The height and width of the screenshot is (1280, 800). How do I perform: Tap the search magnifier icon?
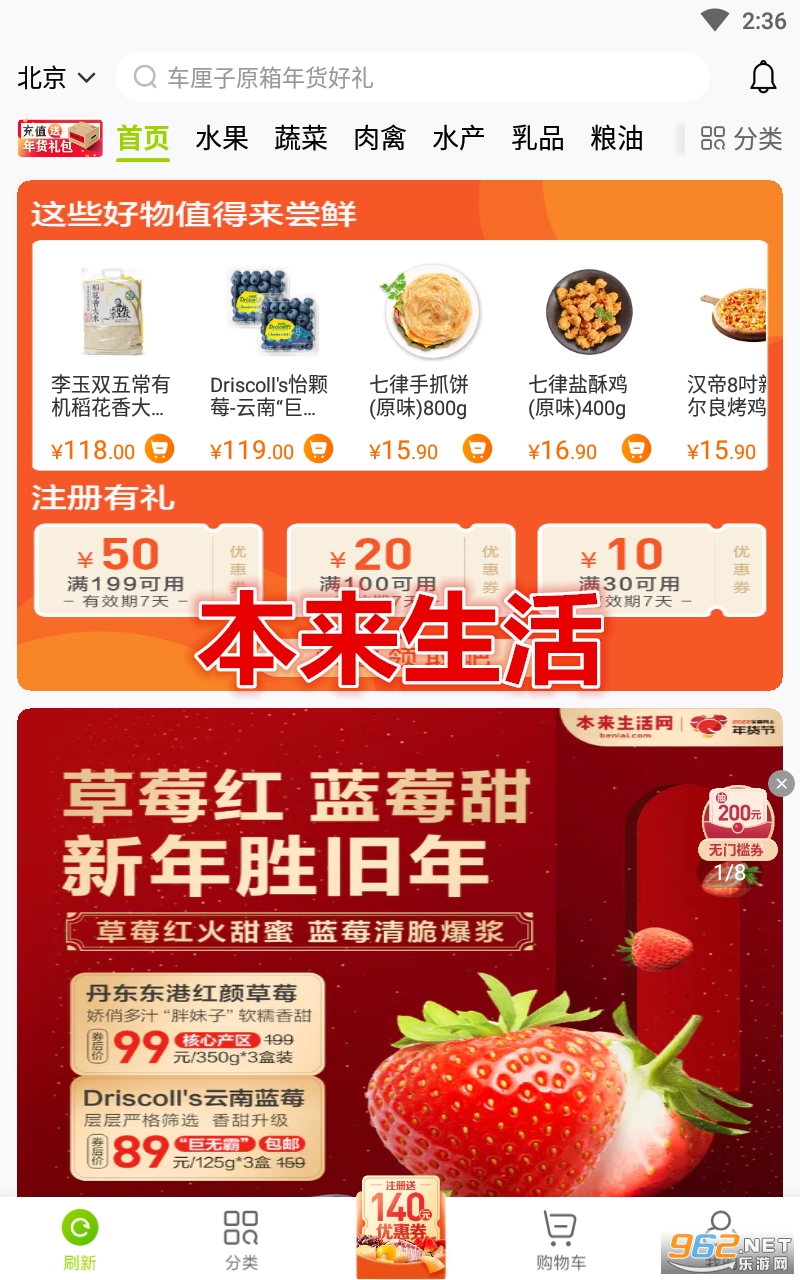coord(145,77)
